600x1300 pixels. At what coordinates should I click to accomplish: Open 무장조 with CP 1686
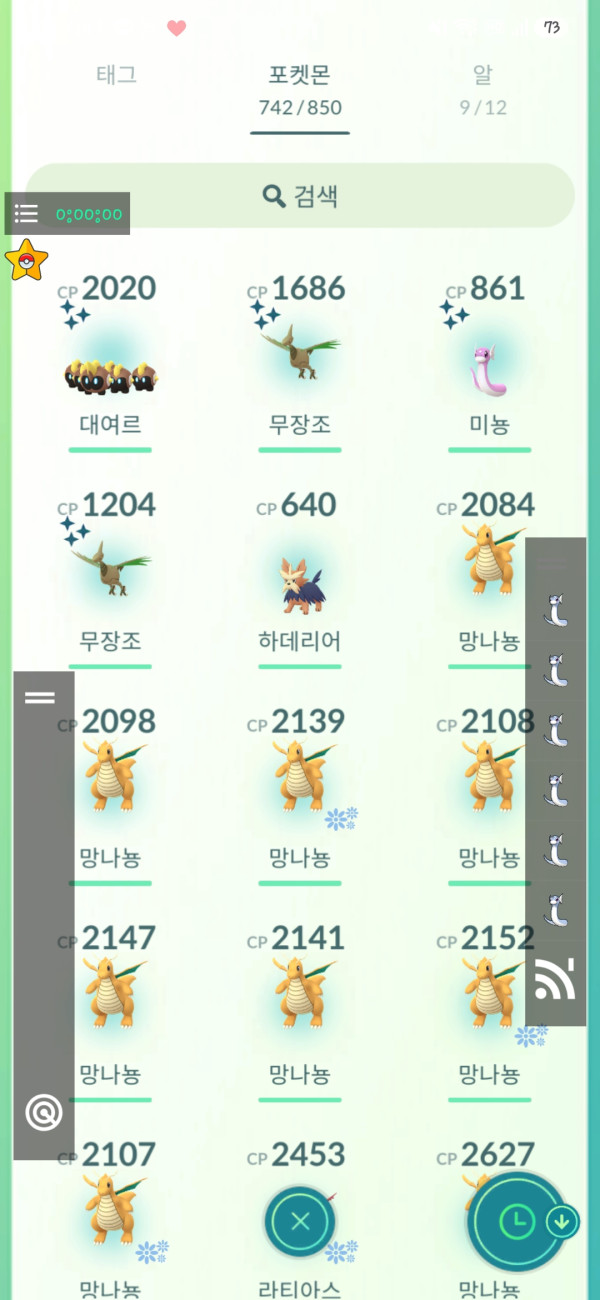point(300,363)
